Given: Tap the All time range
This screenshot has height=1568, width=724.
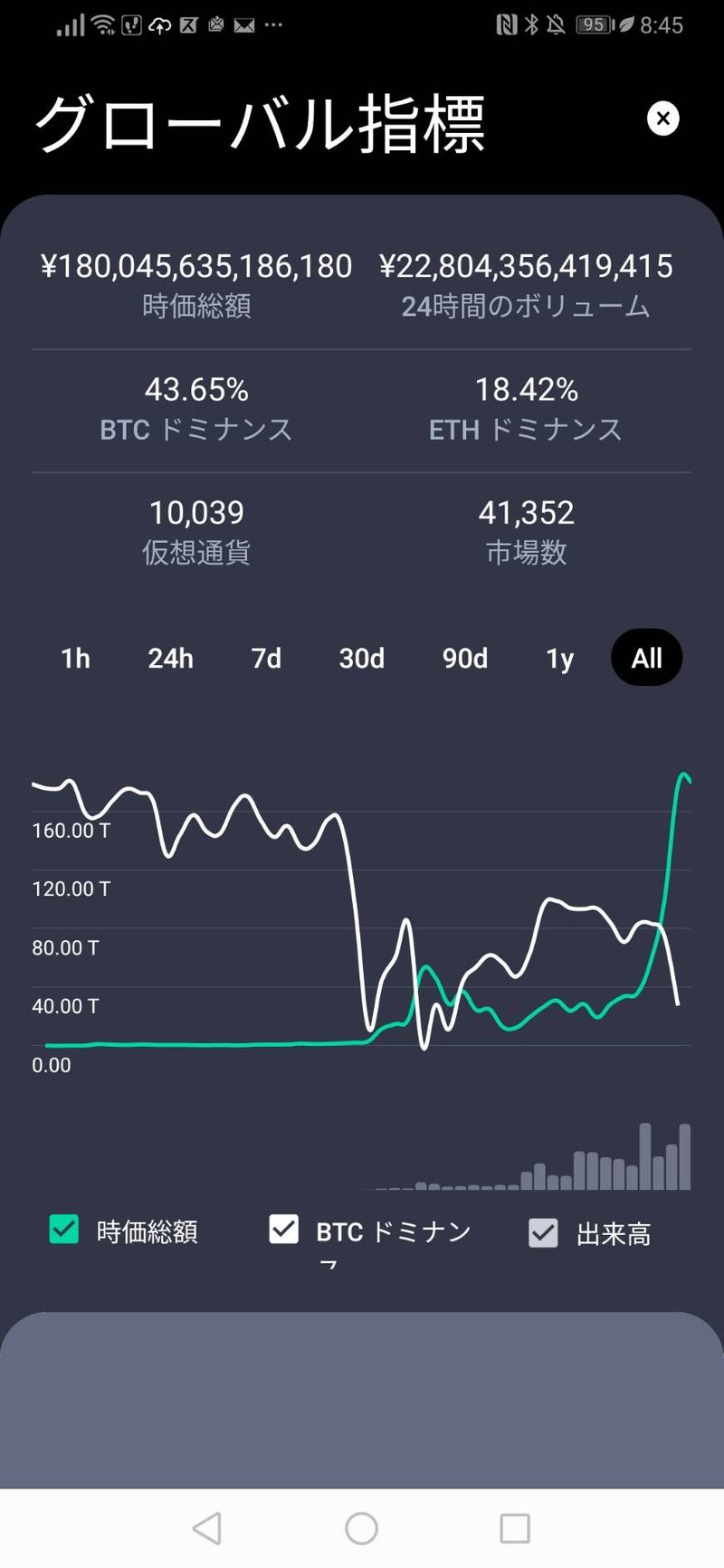Looking at the screenshot, I should tap(646, 658).
